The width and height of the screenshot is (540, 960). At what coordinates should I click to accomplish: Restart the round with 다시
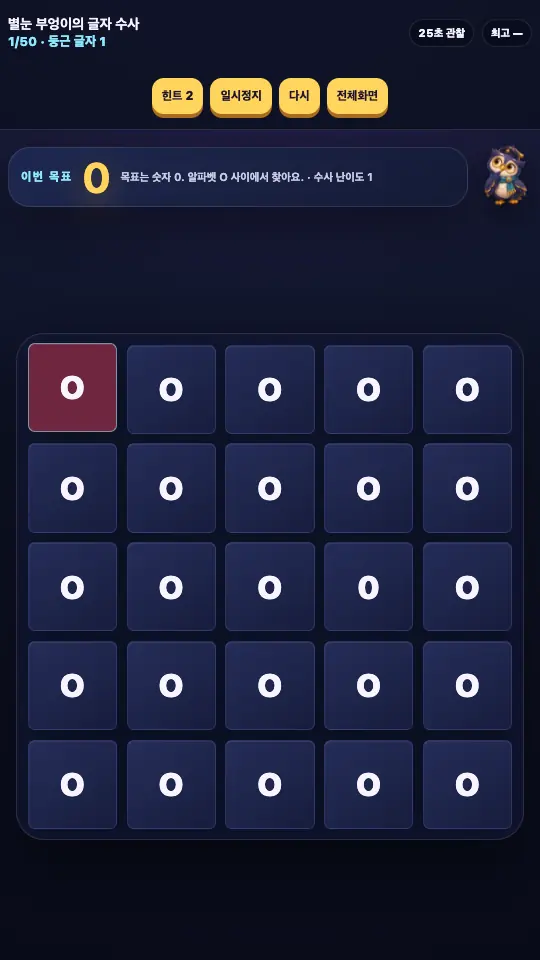299,96
